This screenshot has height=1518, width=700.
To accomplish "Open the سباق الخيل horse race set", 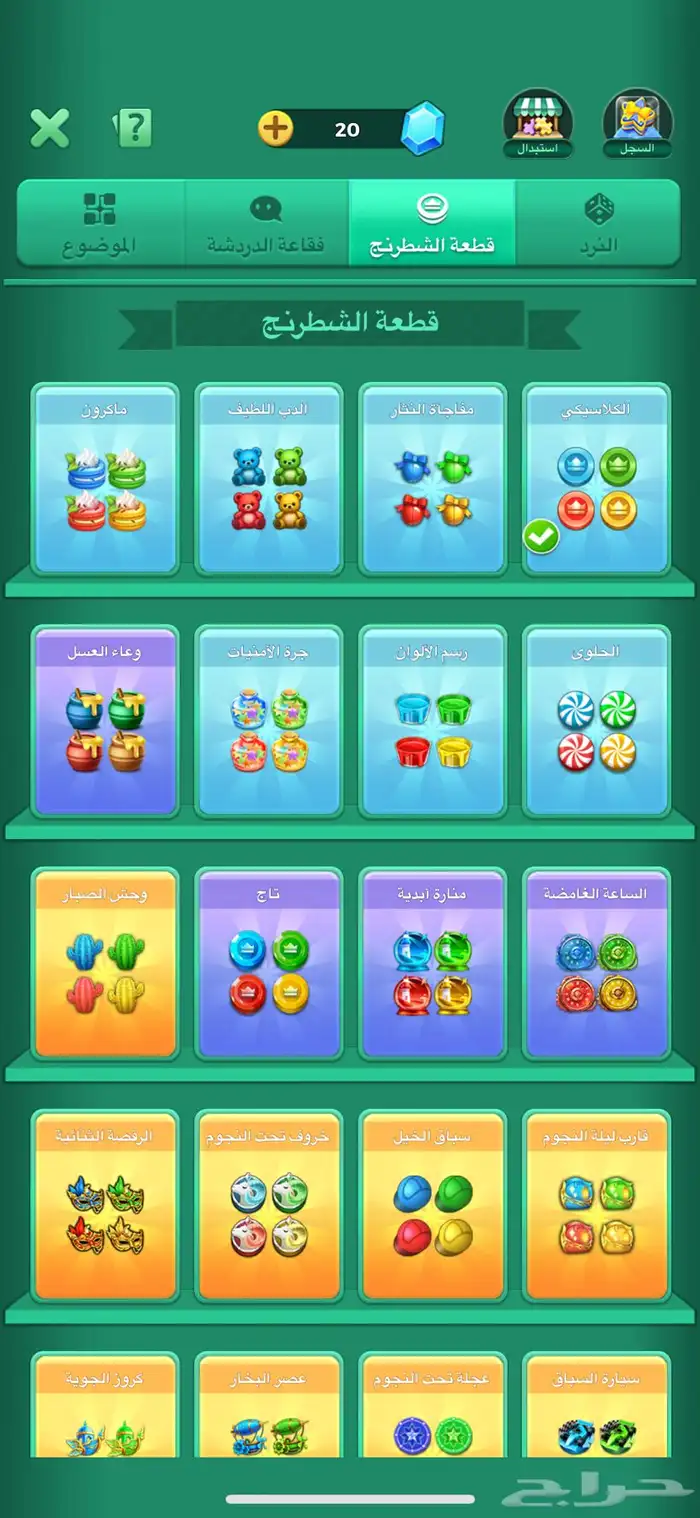I will point(433,1205).
